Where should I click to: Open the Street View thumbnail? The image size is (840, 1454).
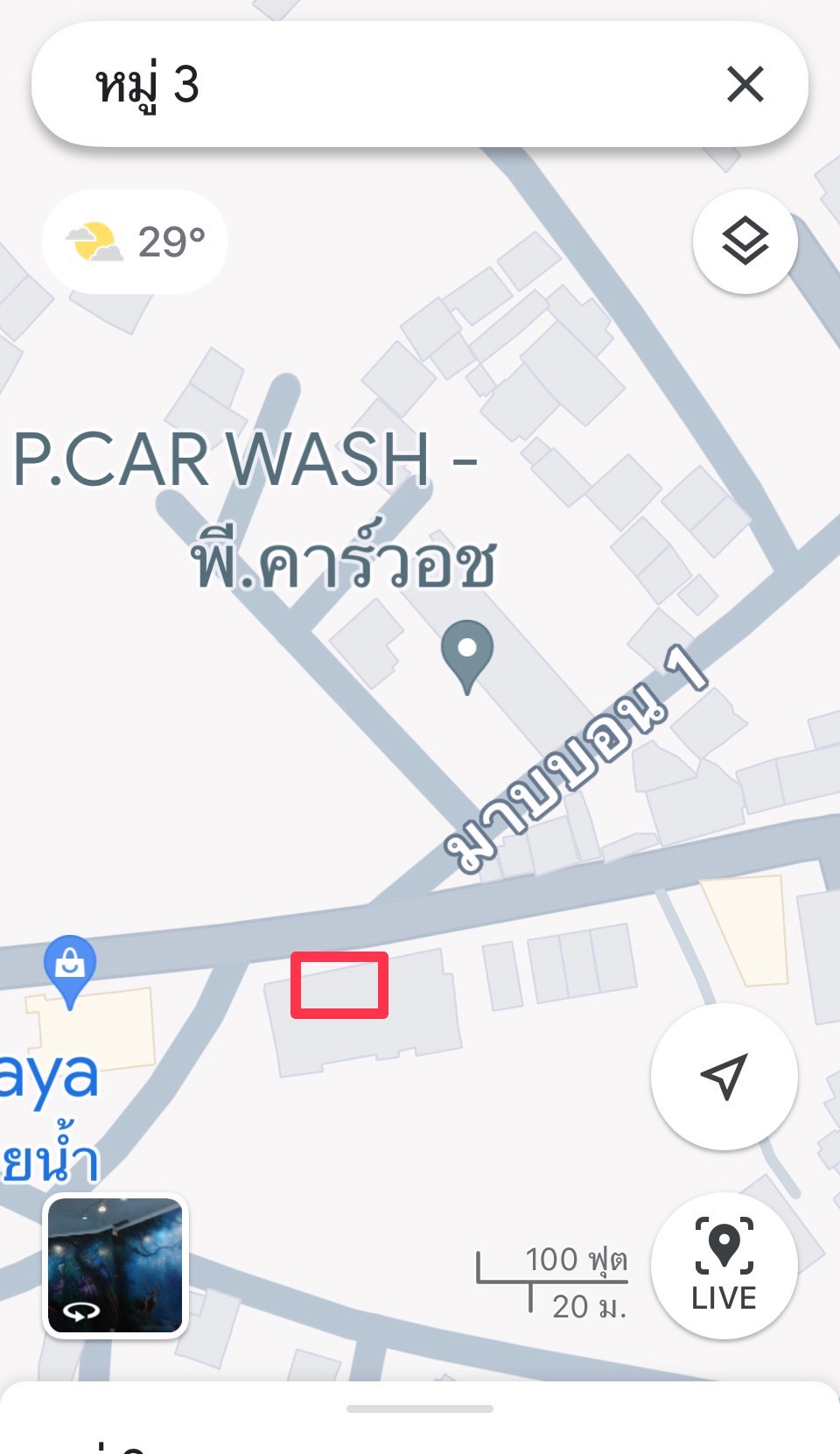click(x=115, y=1266)
